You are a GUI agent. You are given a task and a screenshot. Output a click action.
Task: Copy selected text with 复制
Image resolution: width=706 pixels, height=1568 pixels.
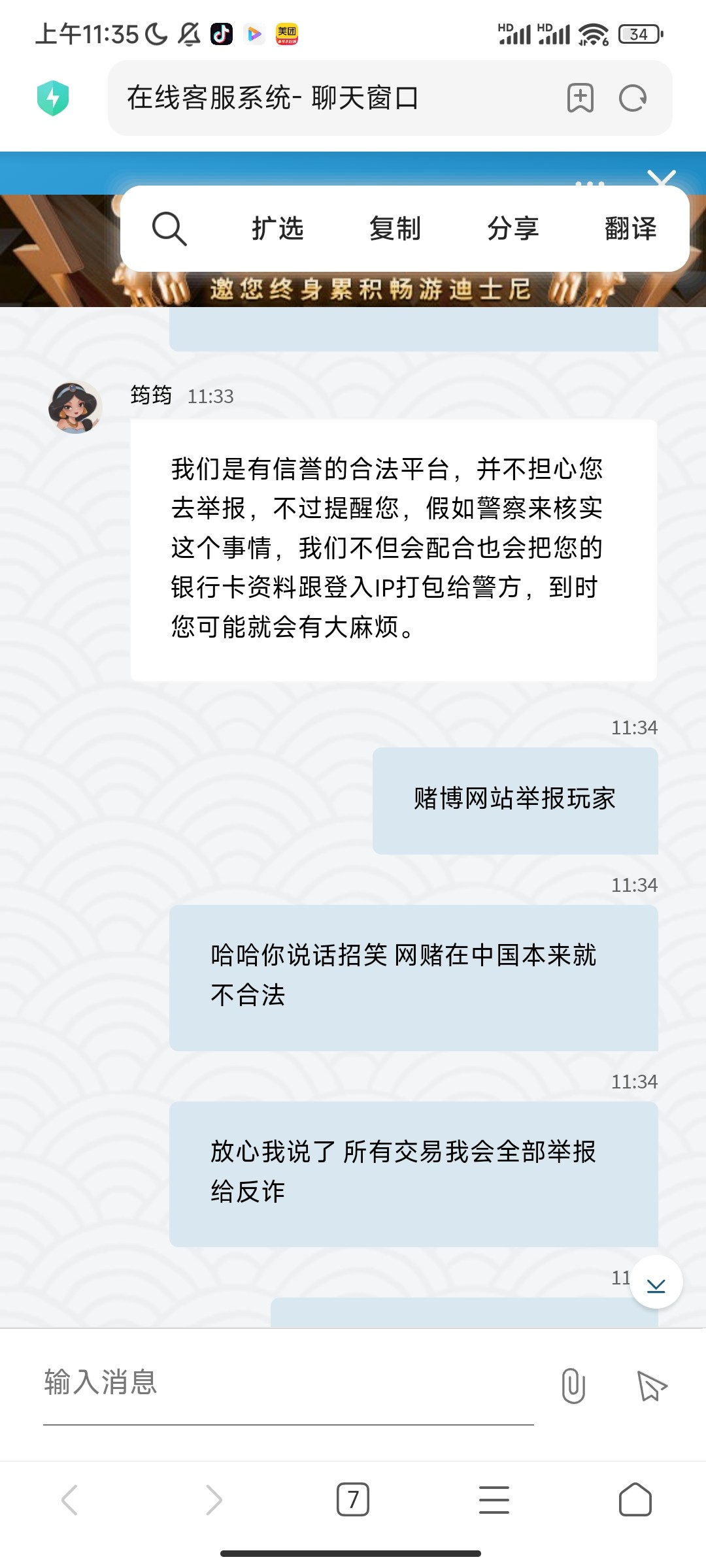coord(395,229)
